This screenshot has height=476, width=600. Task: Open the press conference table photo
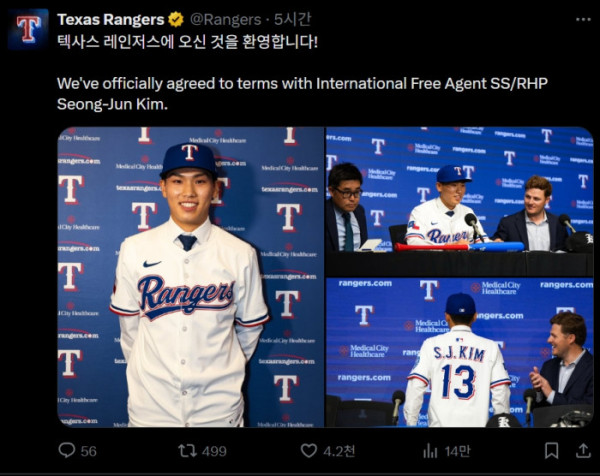[x=459, y=201]
